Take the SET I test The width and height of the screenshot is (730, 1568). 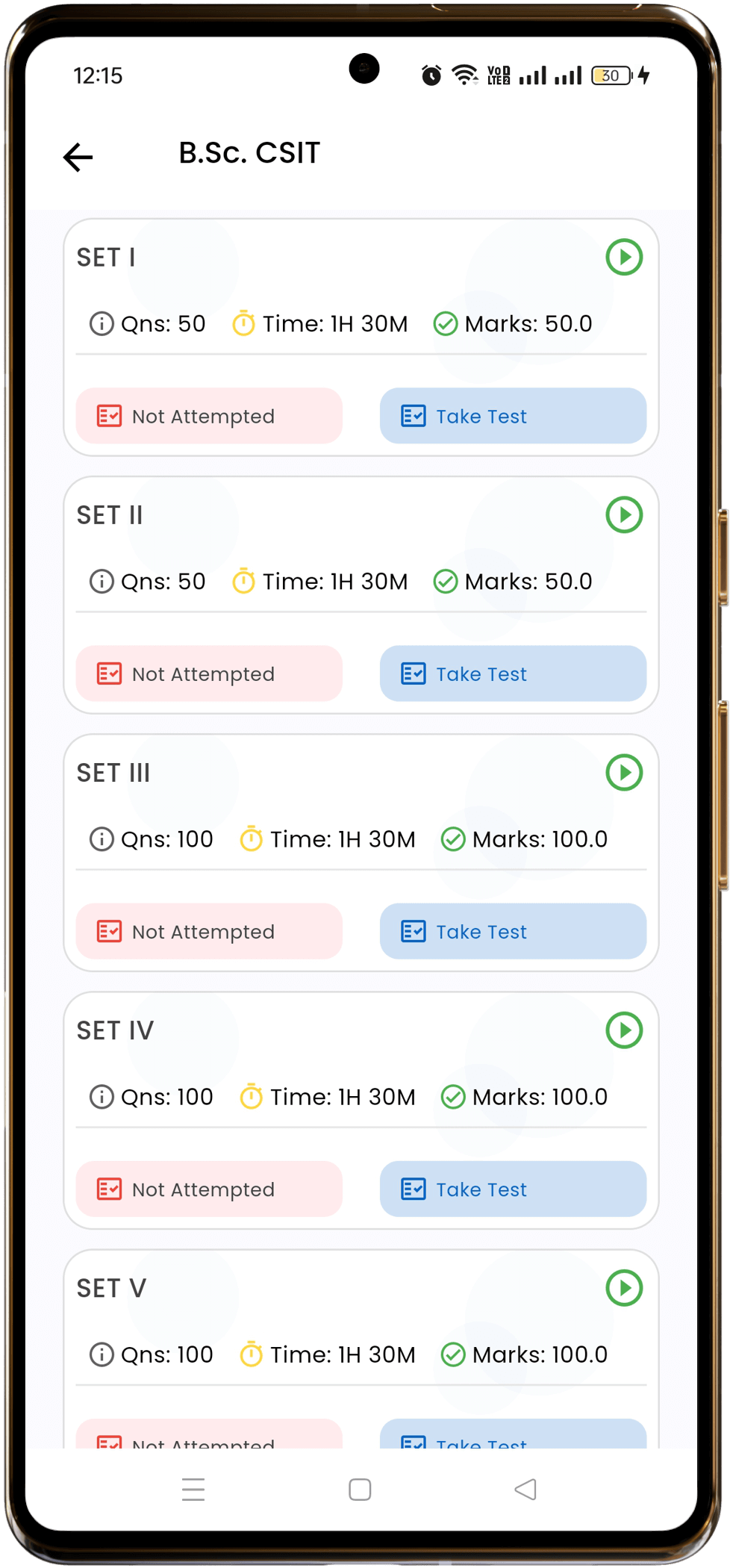click(513, 416)
